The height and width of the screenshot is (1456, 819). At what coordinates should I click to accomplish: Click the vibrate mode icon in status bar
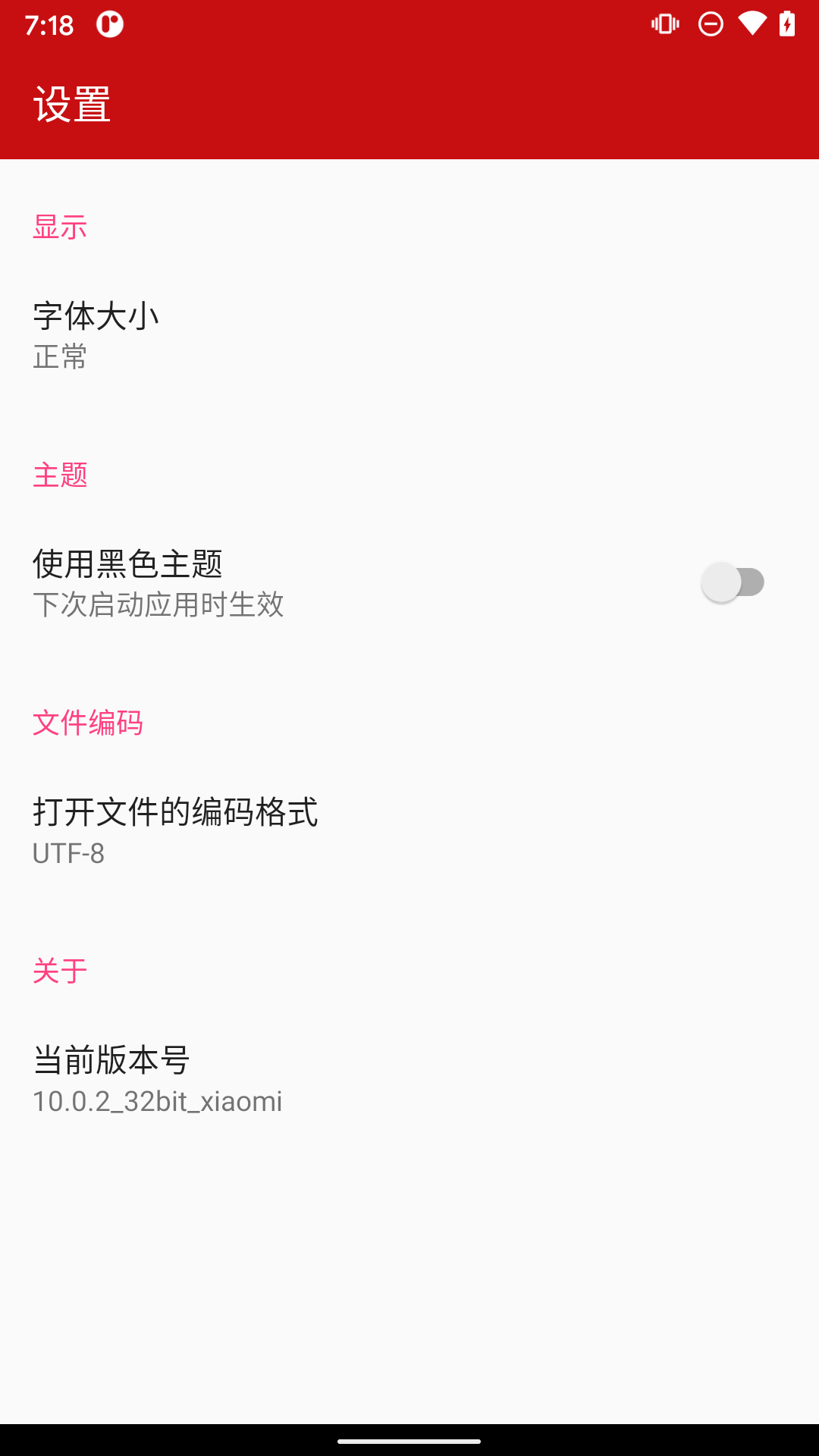click(664, 25)
